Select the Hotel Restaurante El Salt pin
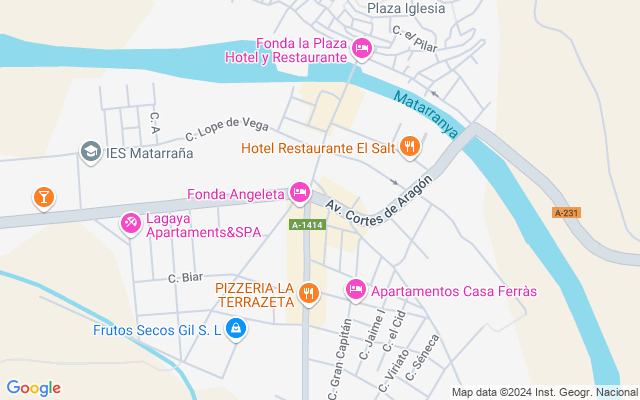 [409, 147]
